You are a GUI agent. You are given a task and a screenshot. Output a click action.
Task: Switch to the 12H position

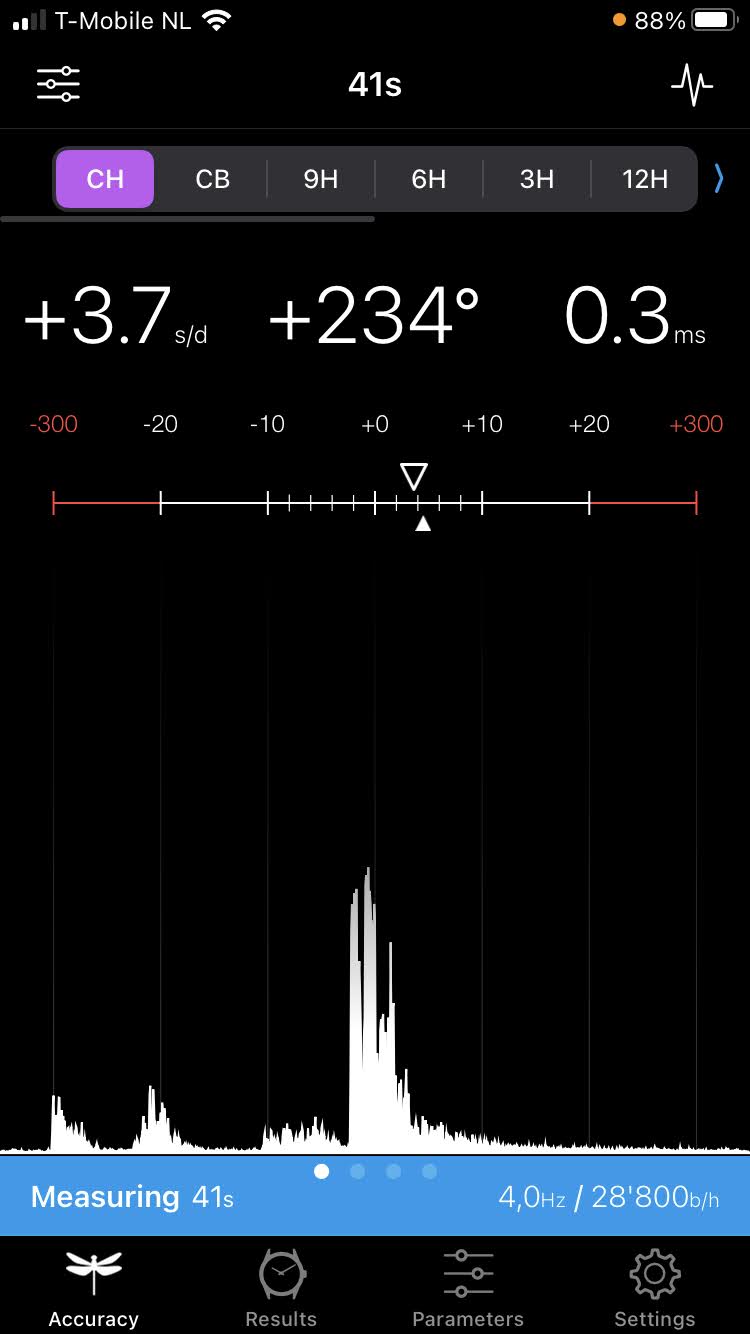pyautogui.click(x=644, y=179)
